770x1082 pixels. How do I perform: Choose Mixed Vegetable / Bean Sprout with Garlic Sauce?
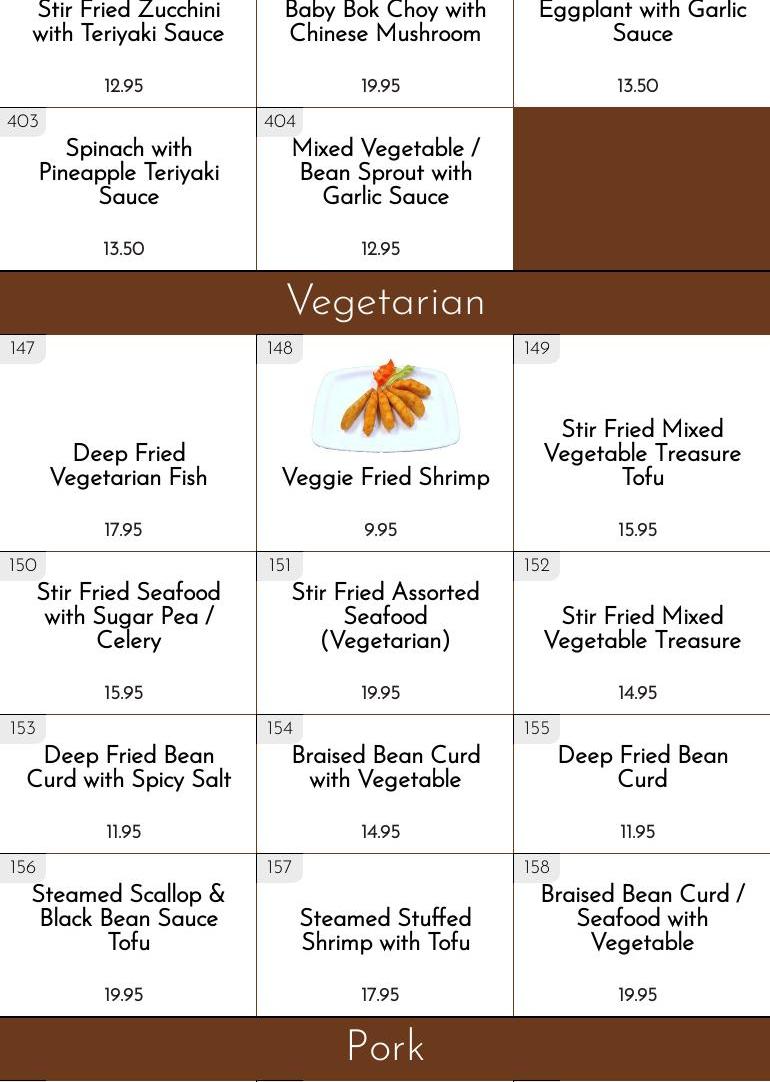385,172
